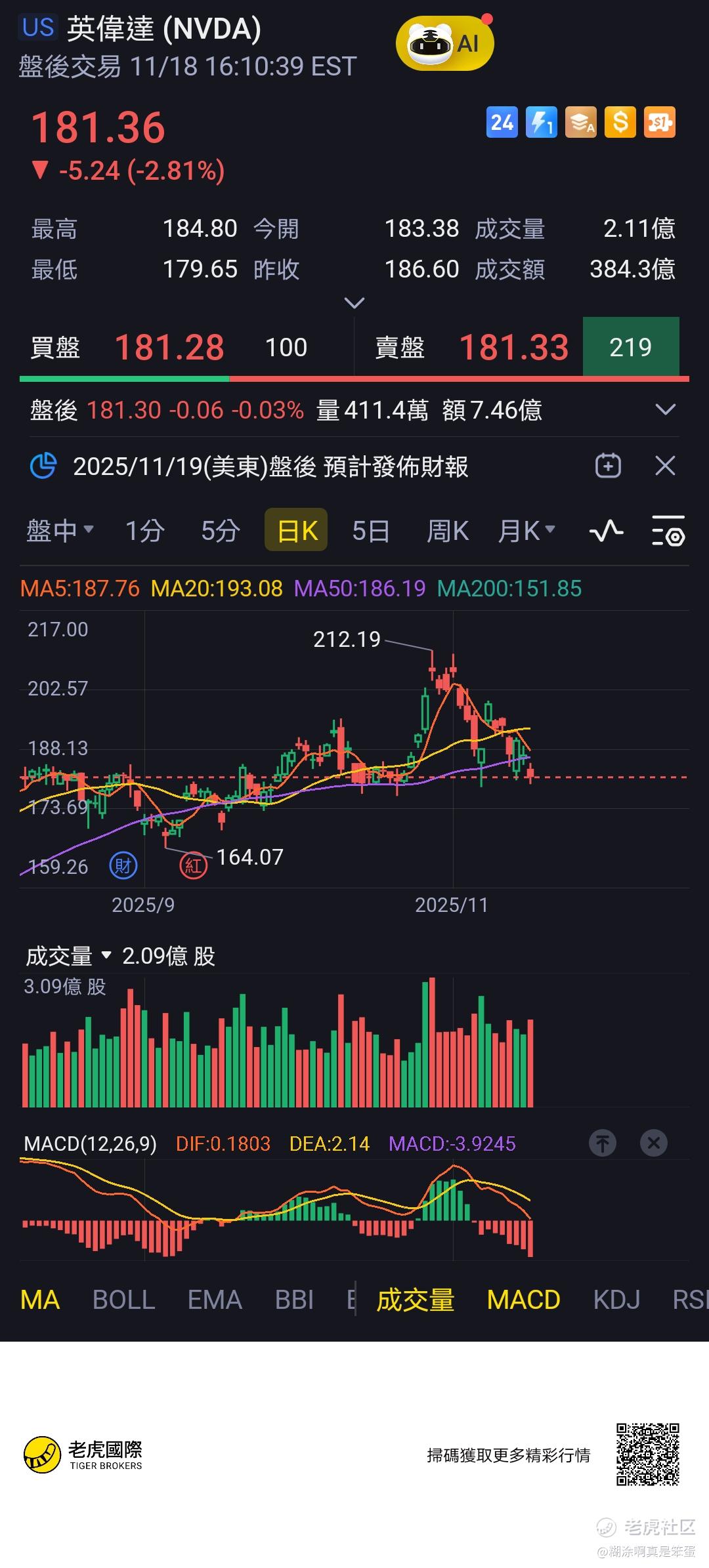Expand more quote details below the stats
Viewport: 709px width, 1568px height.
click(x=354, y=303)
